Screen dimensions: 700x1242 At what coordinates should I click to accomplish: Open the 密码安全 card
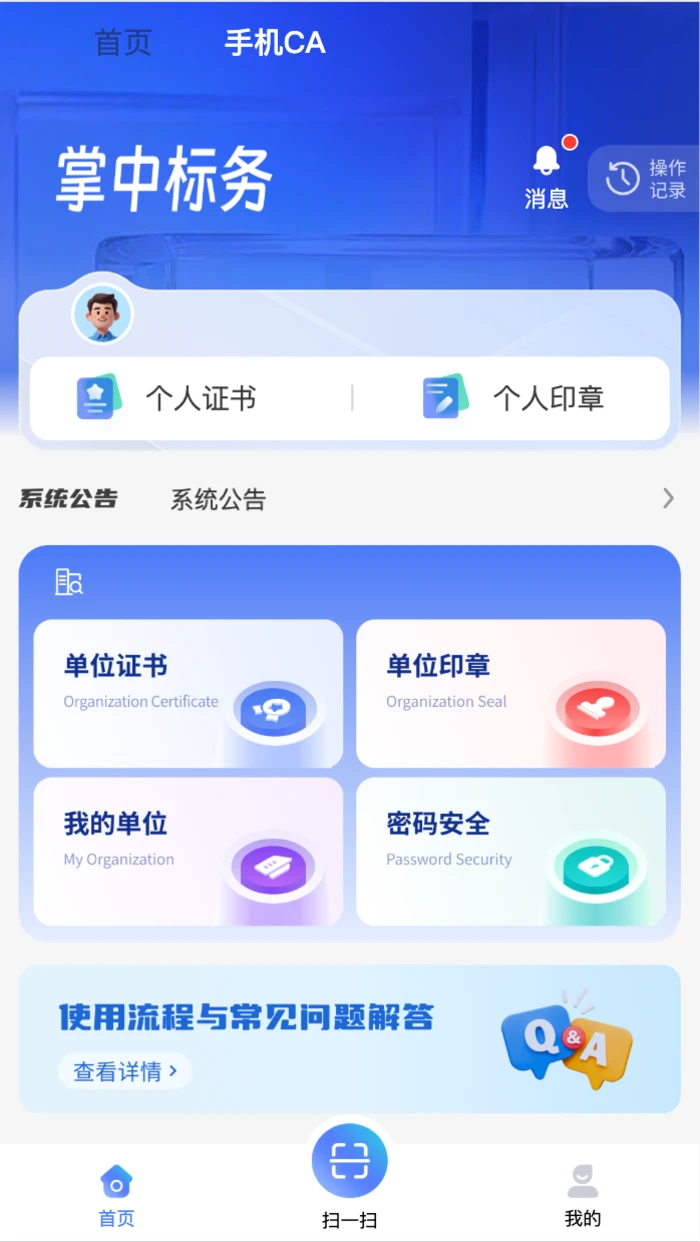pyautogui.click(x=511, y=852)
